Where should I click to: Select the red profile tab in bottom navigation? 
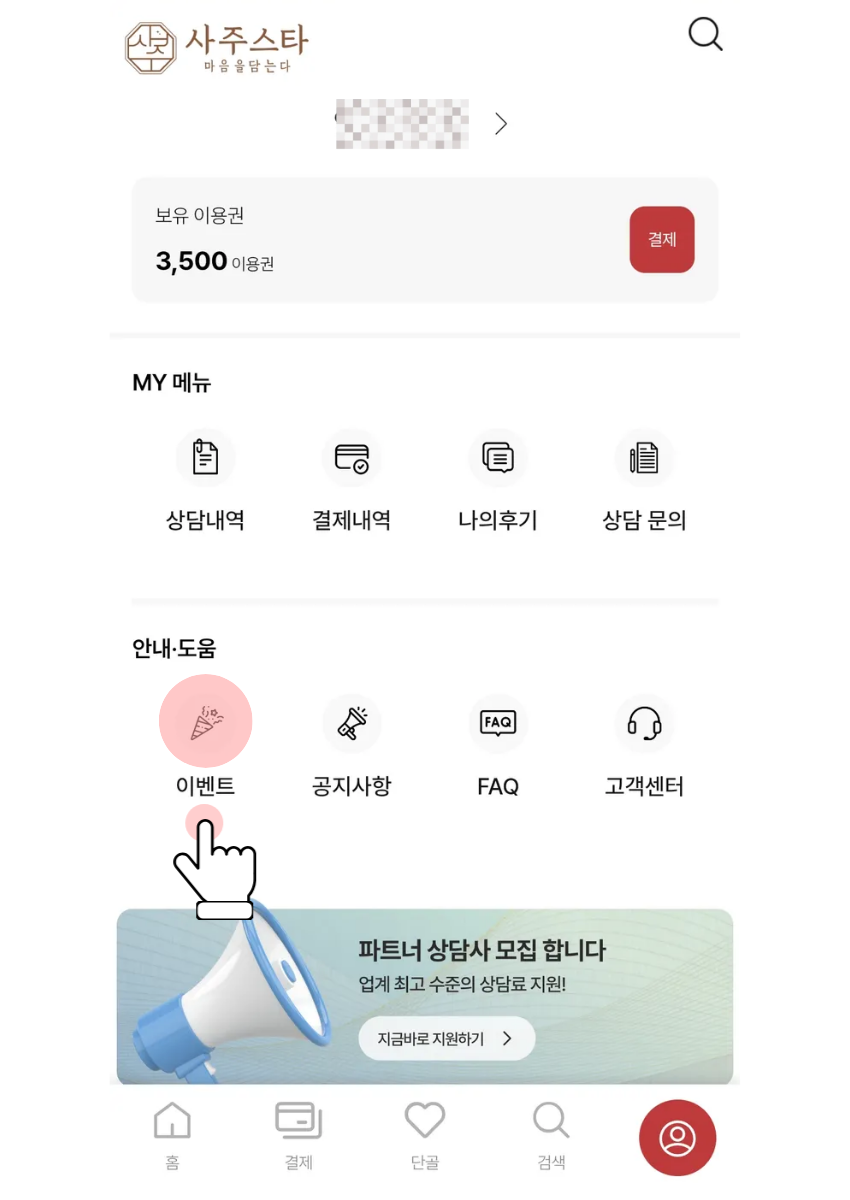pos(677,1138)
